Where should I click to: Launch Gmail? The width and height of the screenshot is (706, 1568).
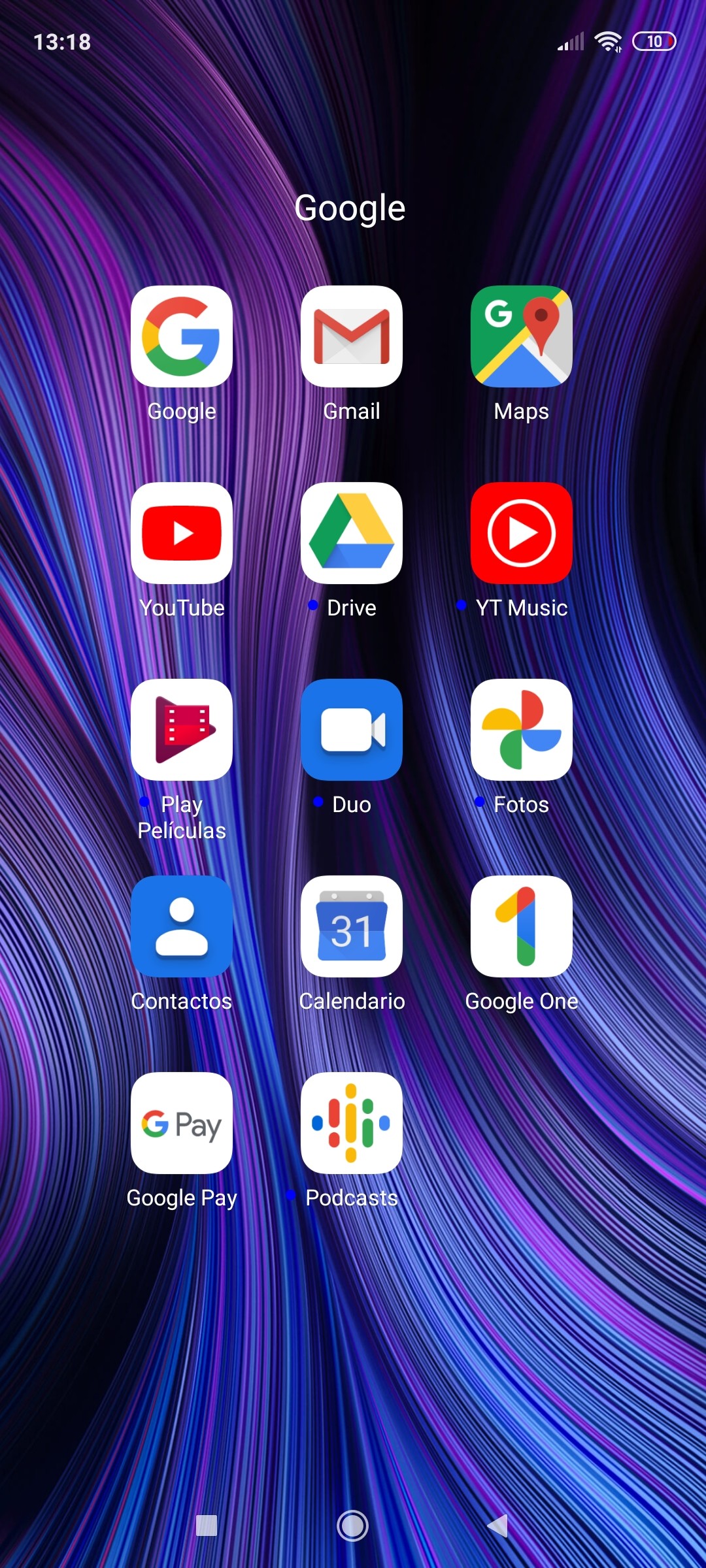[x=352, y=336]
